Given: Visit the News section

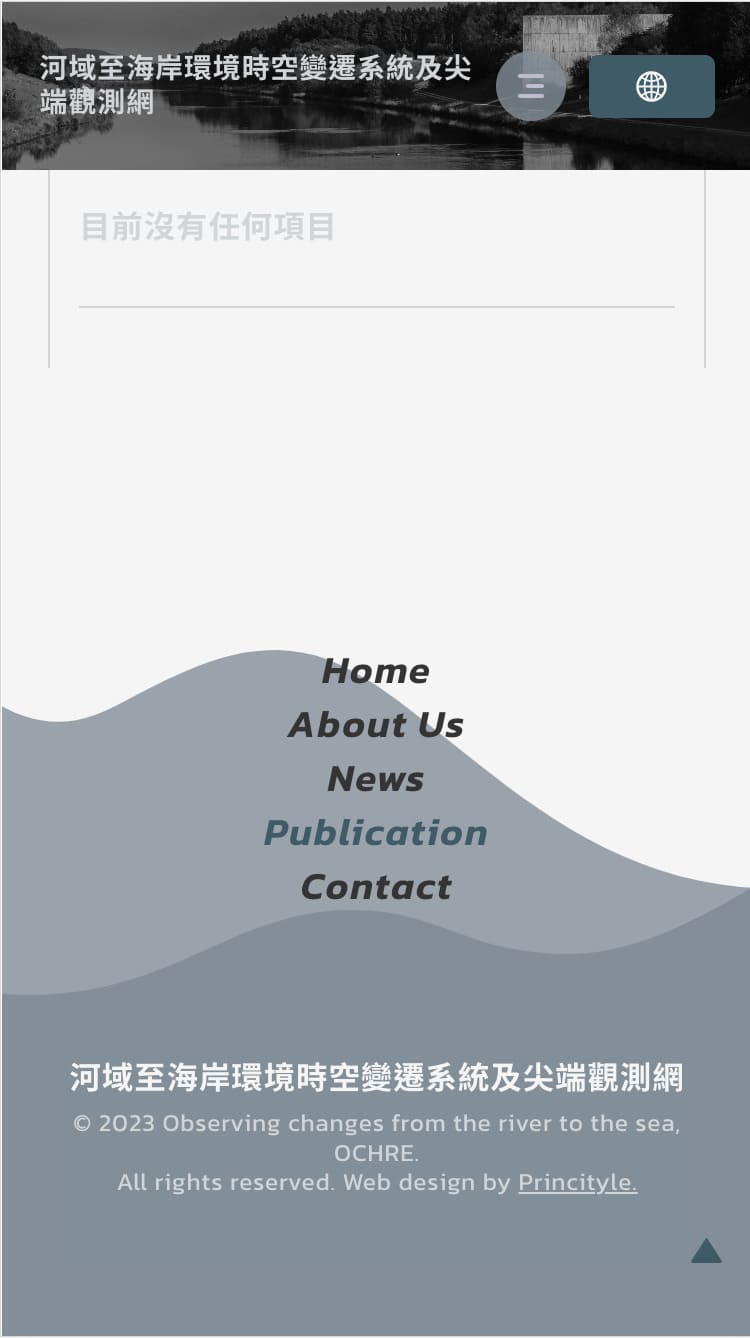Looking at the screenshot, I should point(375,779).
